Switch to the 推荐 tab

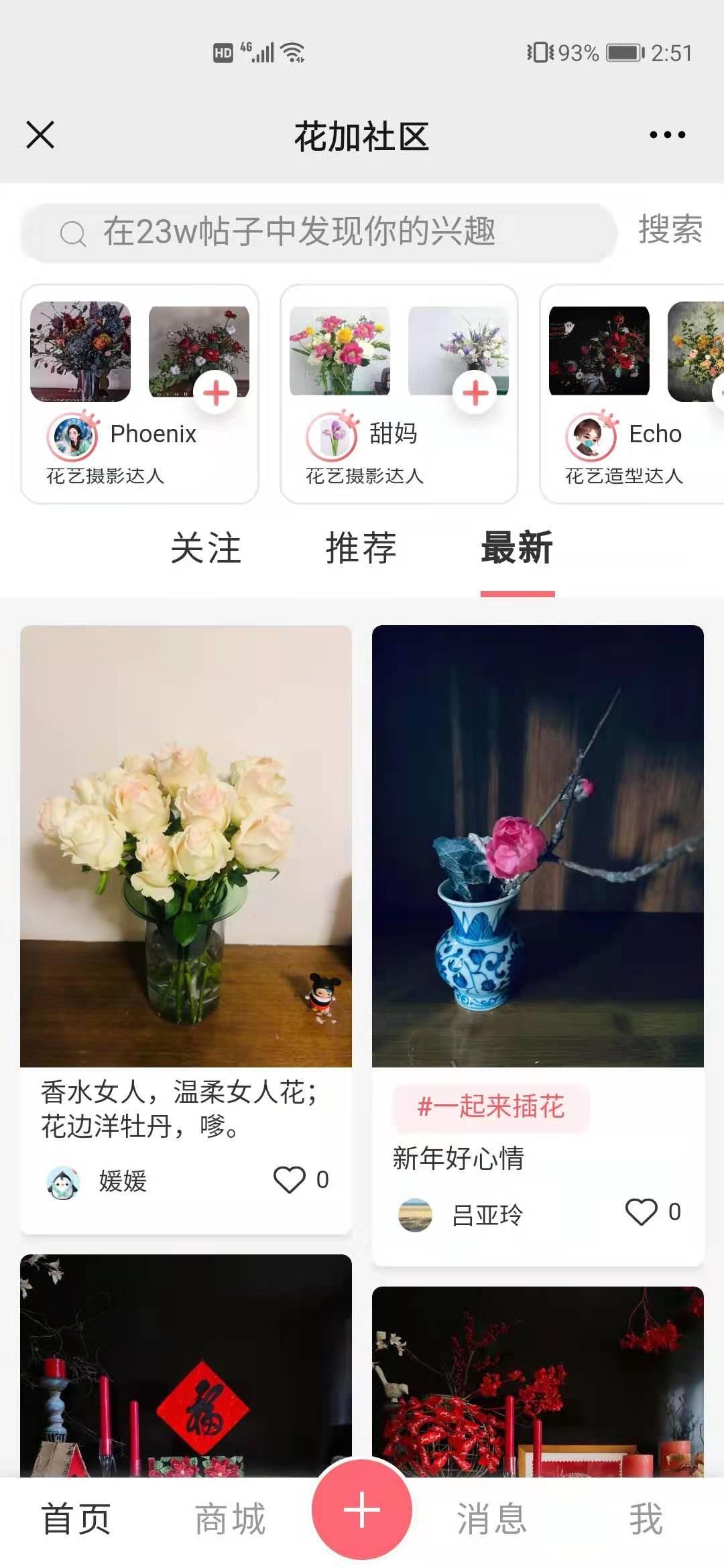361,549
